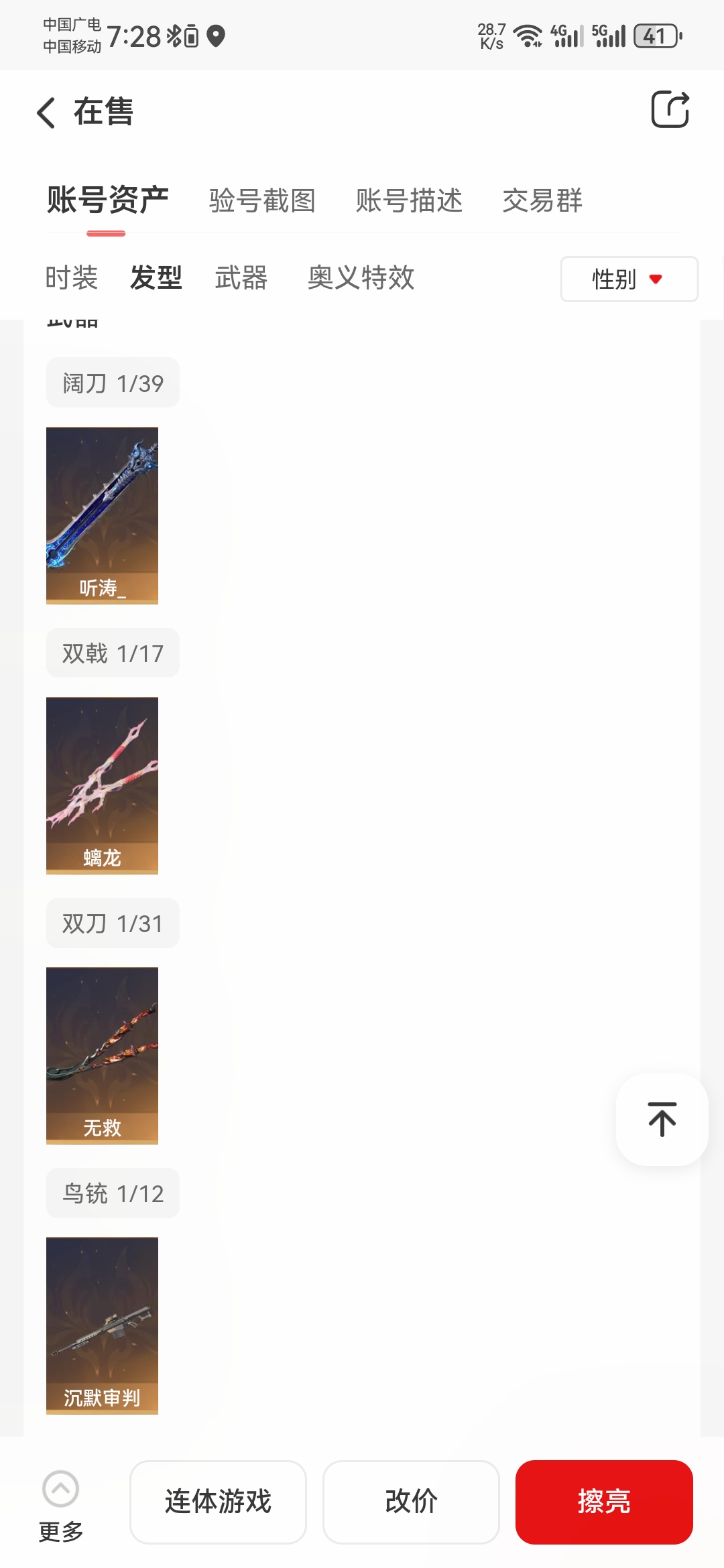
Task: Select the 发型 category
Action: [156, 277]
